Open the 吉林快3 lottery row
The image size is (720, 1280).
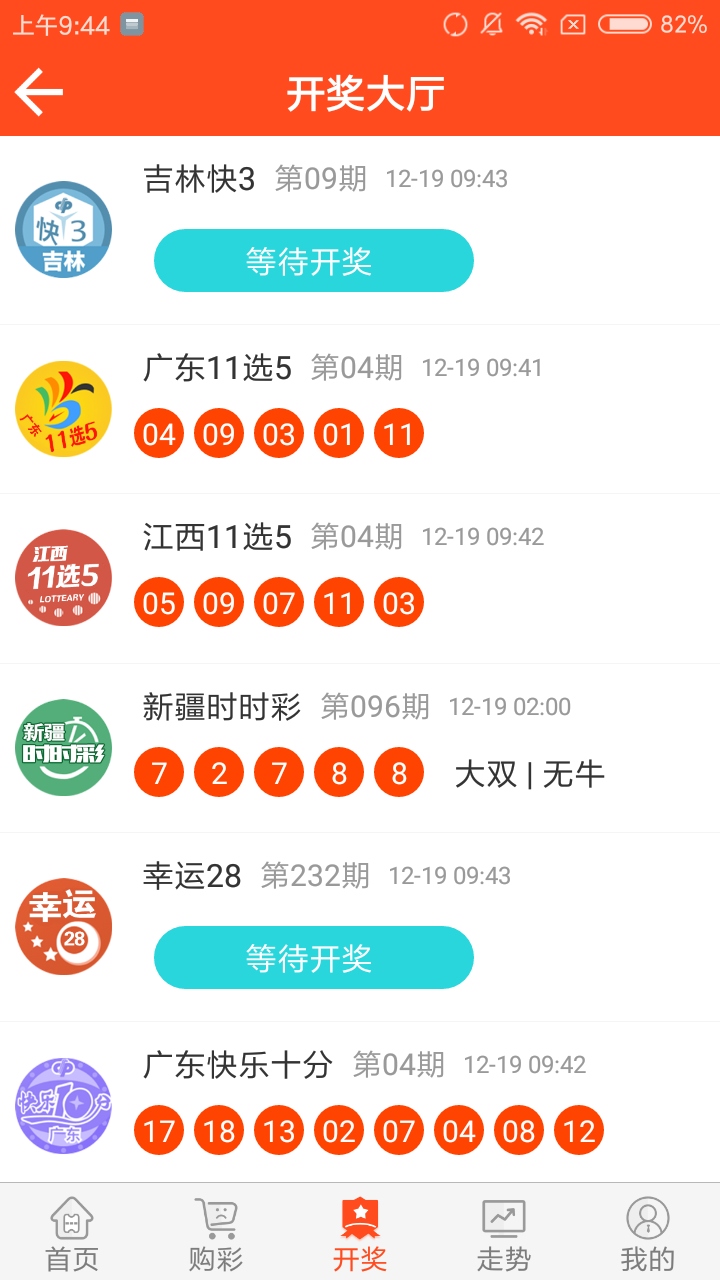tap(360, 230)
